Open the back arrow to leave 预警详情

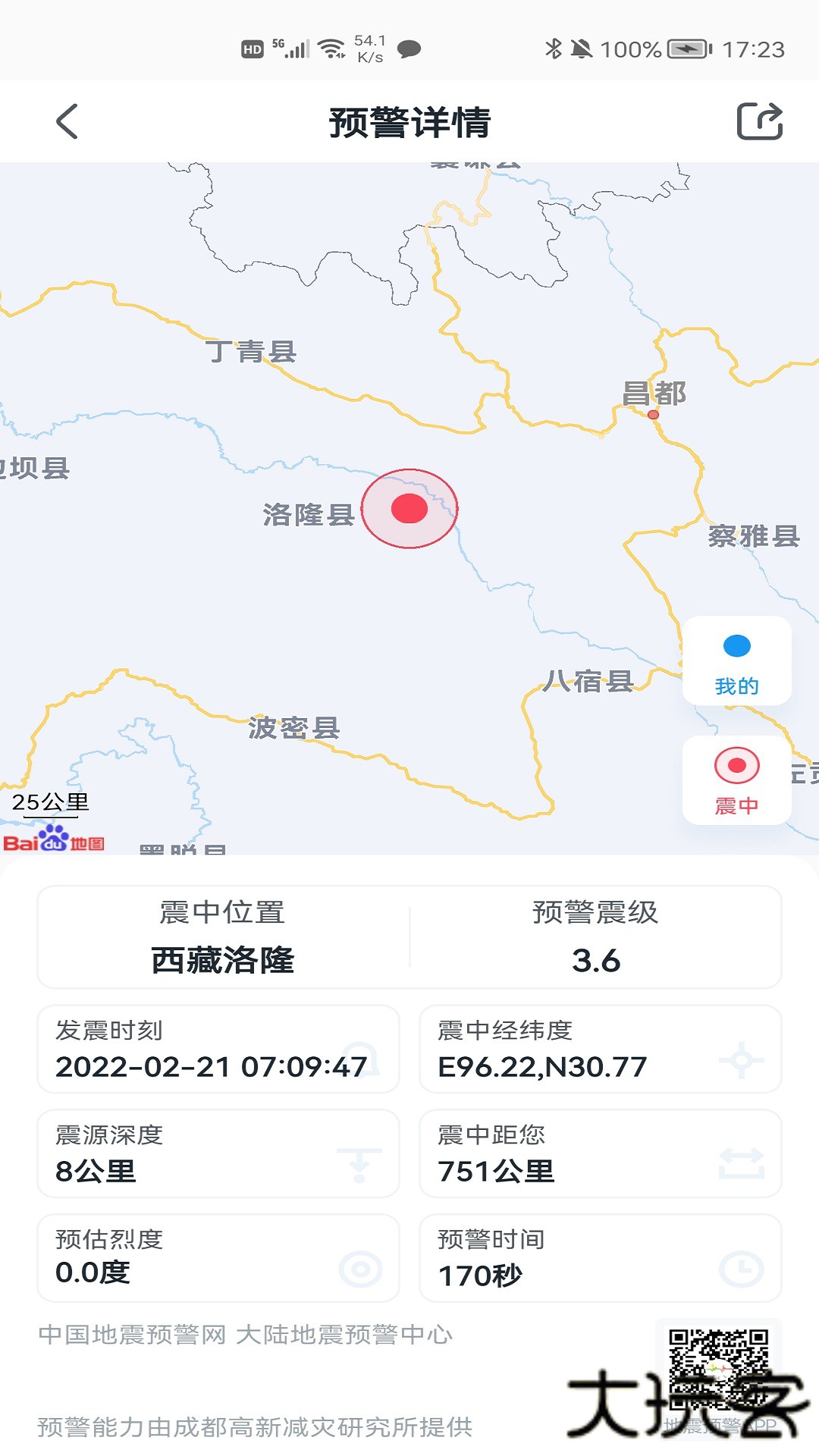pyautogui.click(x=67, y=120)
